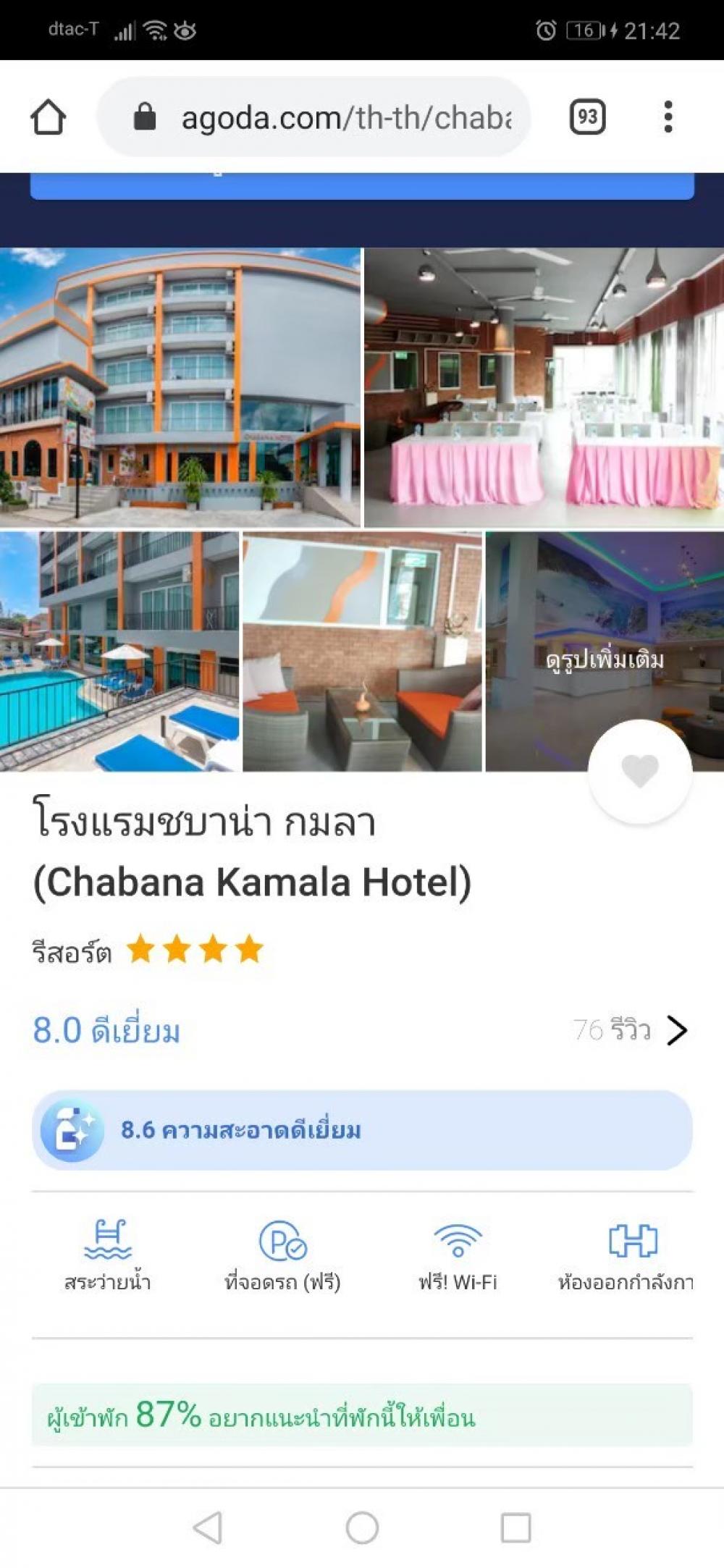Open the 76 รีวิว reviews

coord(630,1029)
